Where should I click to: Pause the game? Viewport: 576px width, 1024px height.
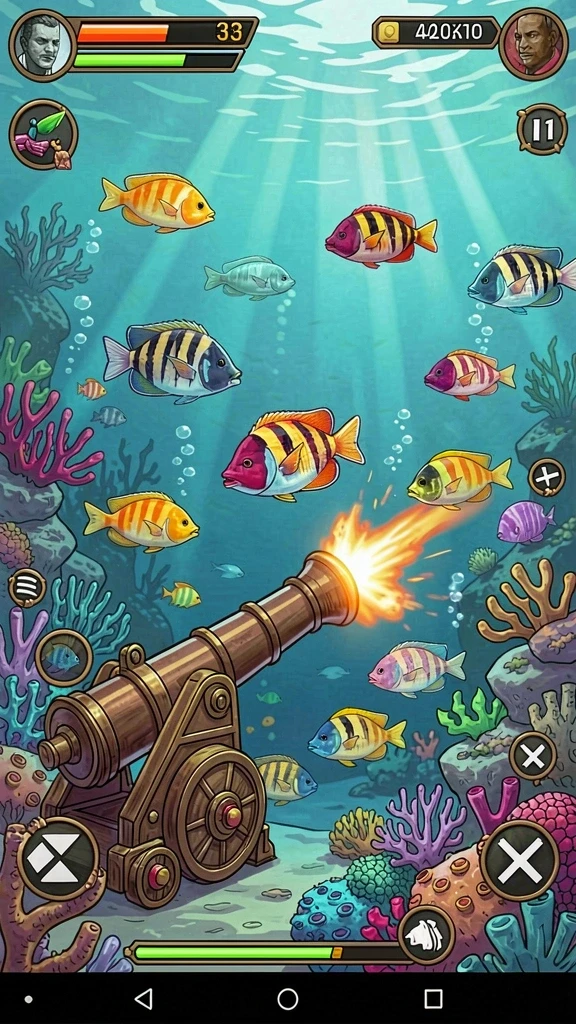(x=542, y=129)
